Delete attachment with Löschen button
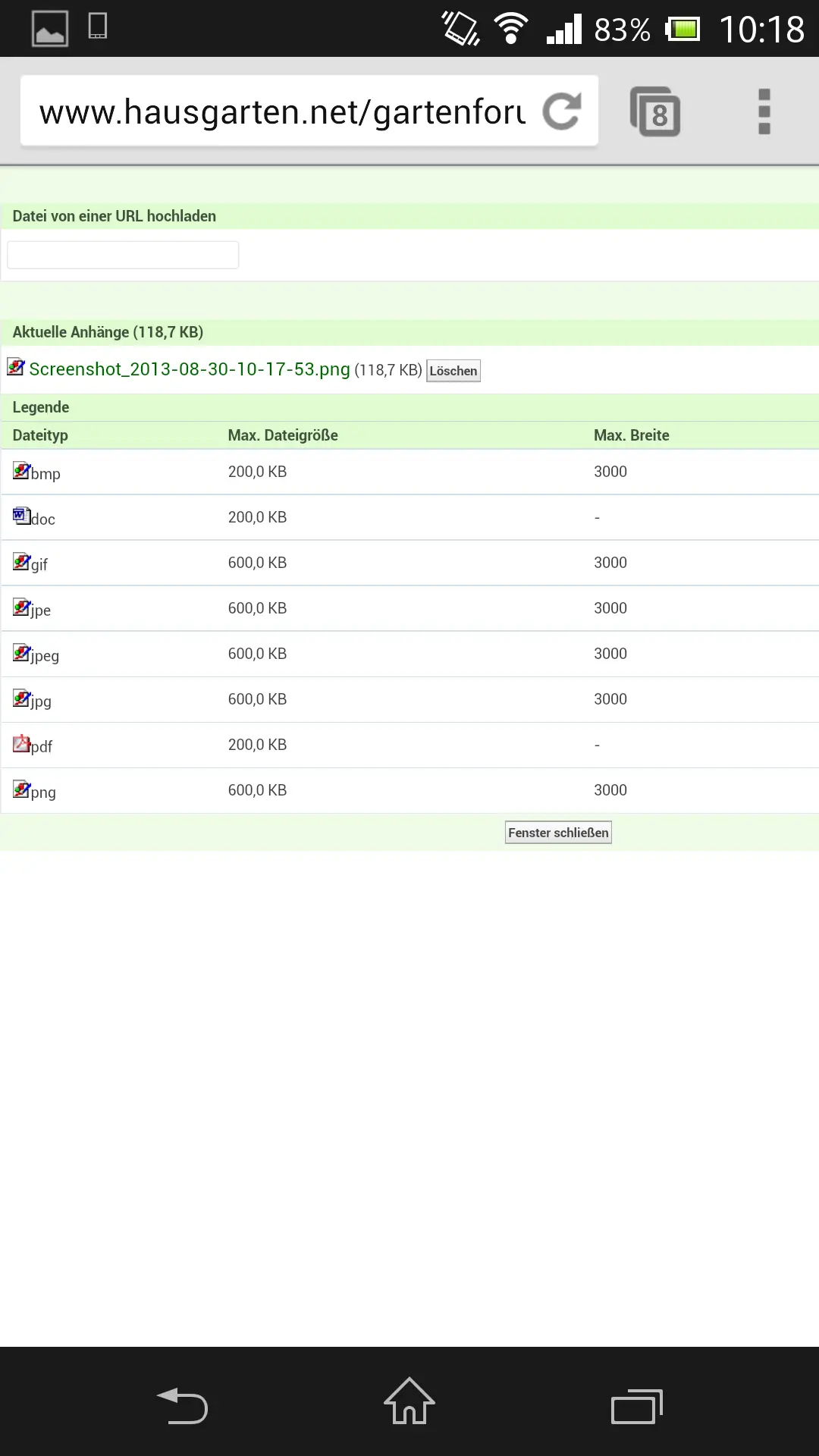This screenshot has width=819, height=1456. coord(453,371)
